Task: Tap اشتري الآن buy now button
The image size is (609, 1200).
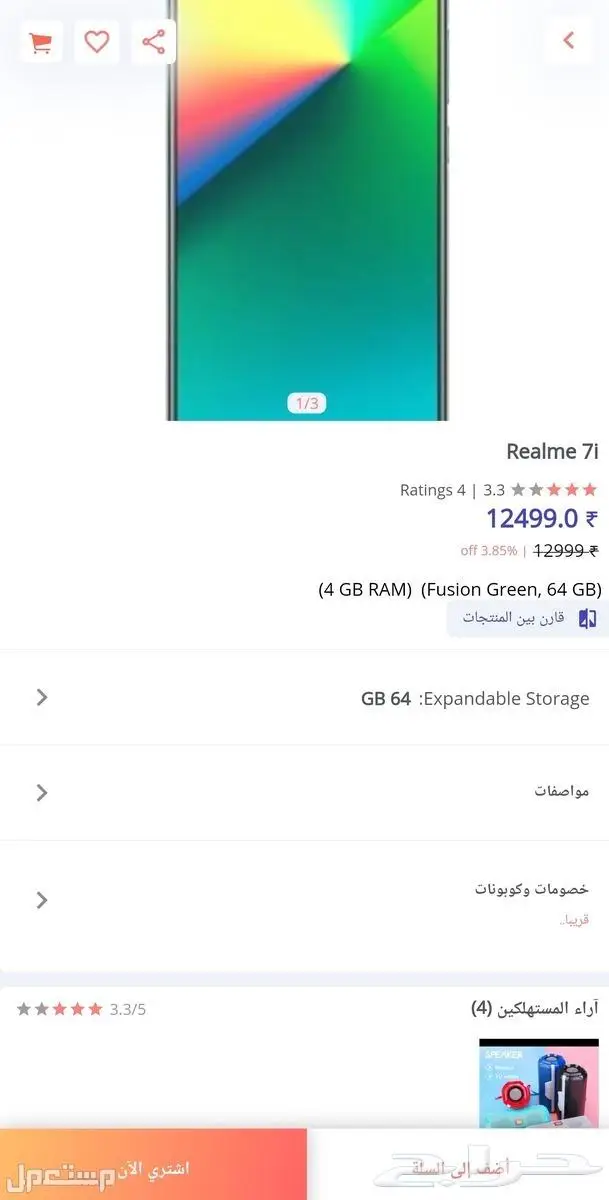Action: (153, 1166)
